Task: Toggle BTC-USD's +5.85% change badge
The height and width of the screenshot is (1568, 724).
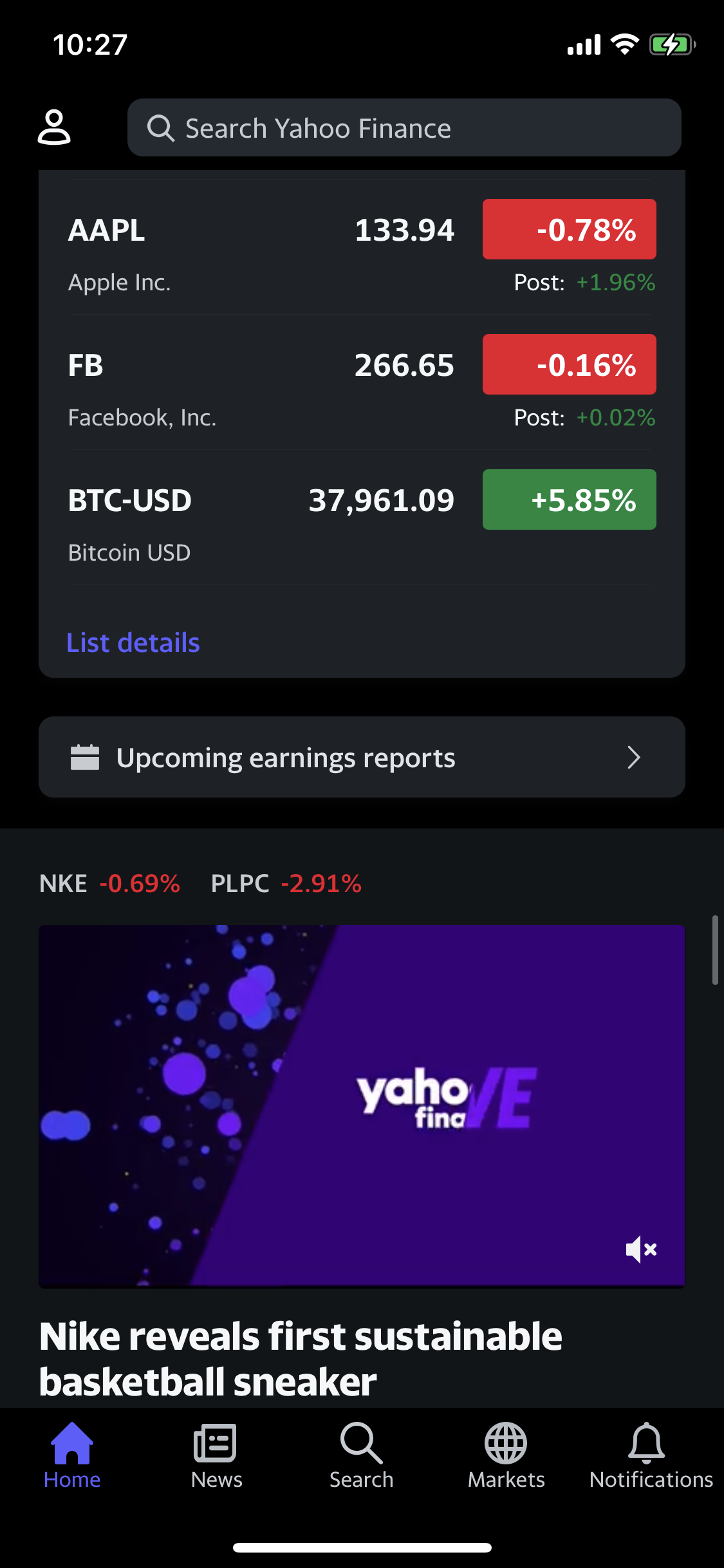Action: [x=570, y=499]
